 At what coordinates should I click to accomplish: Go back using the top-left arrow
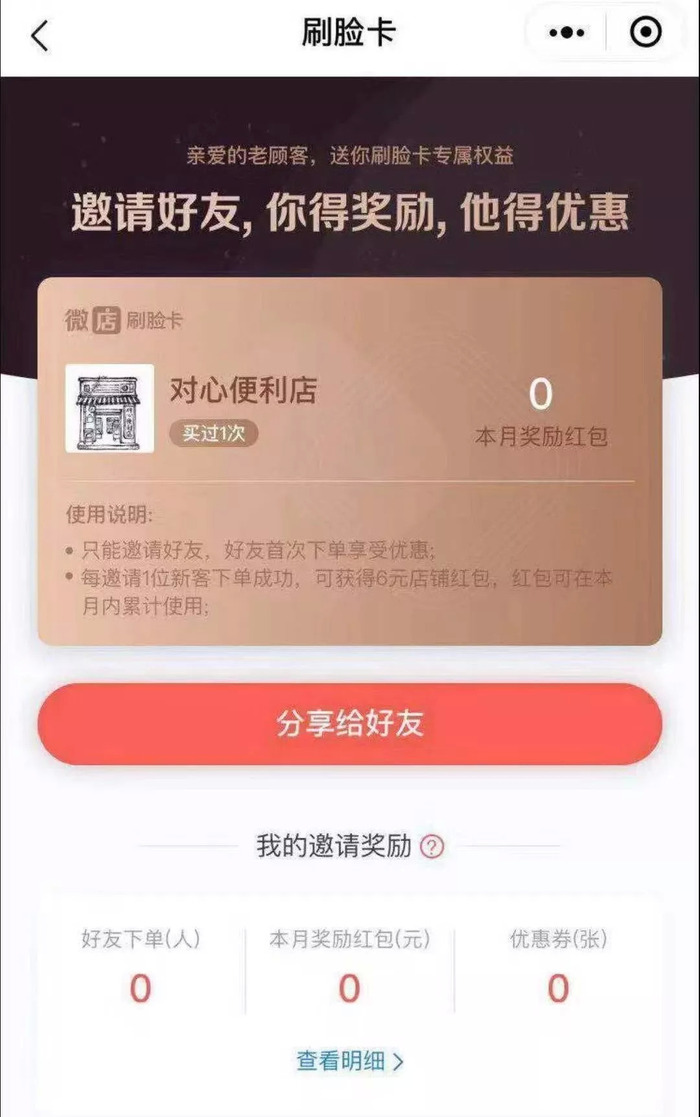(39, 35)
